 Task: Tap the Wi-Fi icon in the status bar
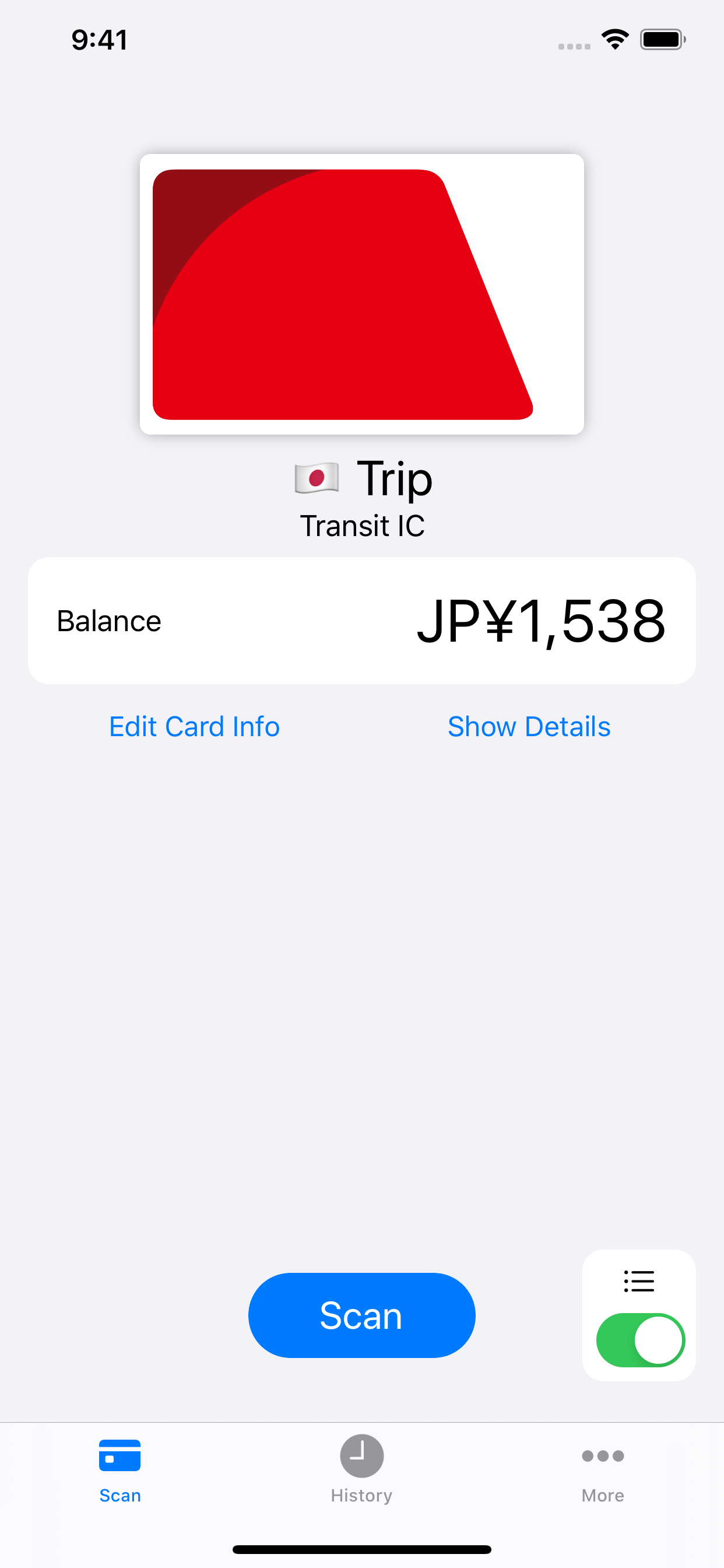614,39
